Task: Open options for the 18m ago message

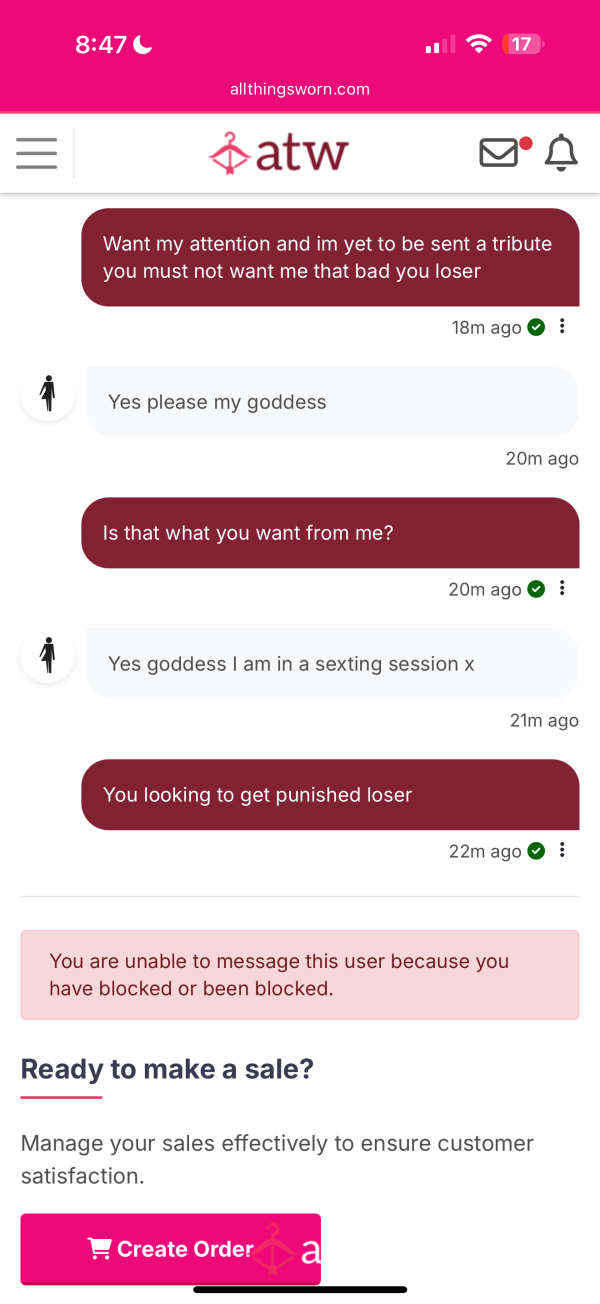Action: pyautogui.click(x=563, y=326)
